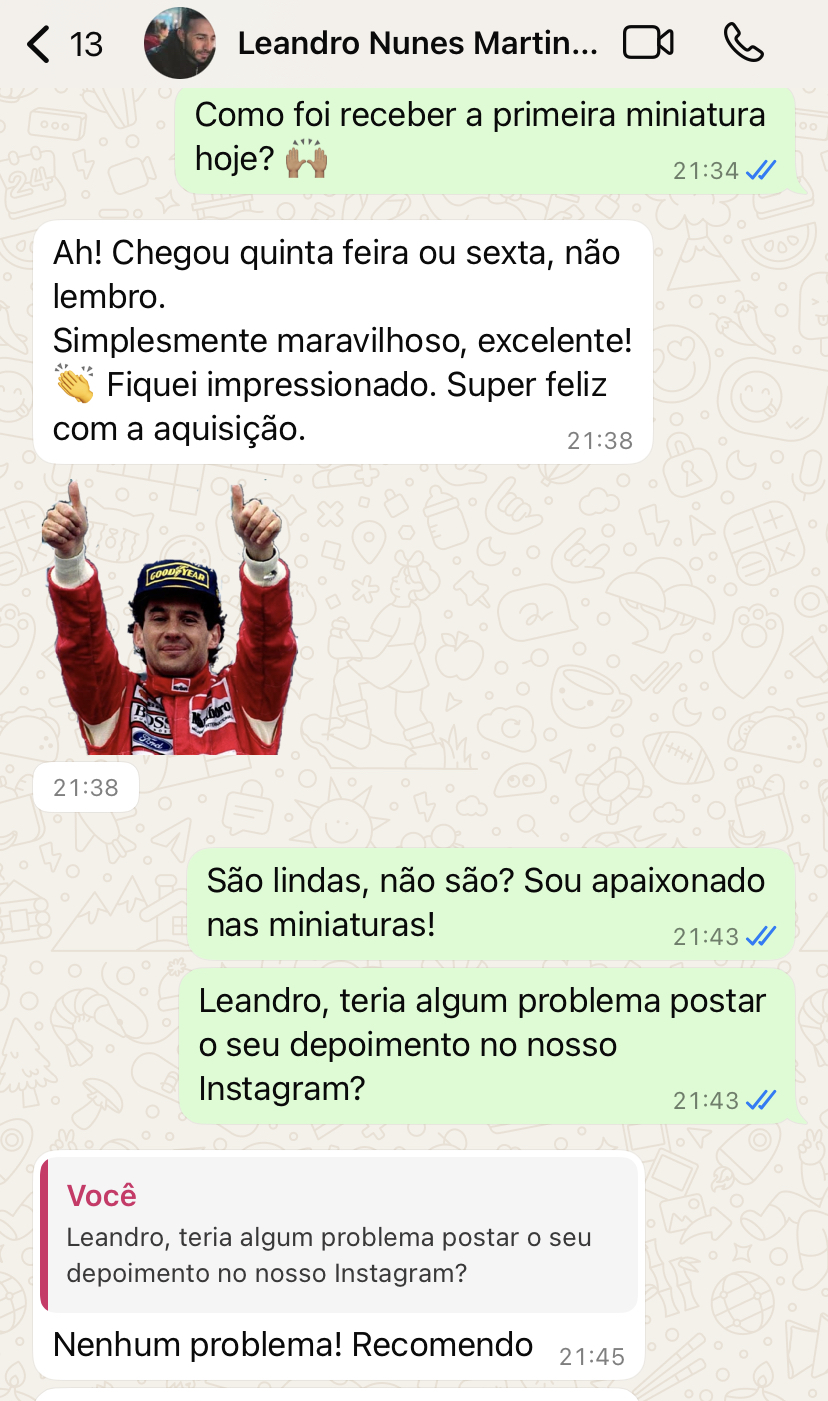Image resolution: width=828 pixels, height=1401 pixels.
Task: Open Leandro Nunes Martin's contact info
Action: [417, 43]
